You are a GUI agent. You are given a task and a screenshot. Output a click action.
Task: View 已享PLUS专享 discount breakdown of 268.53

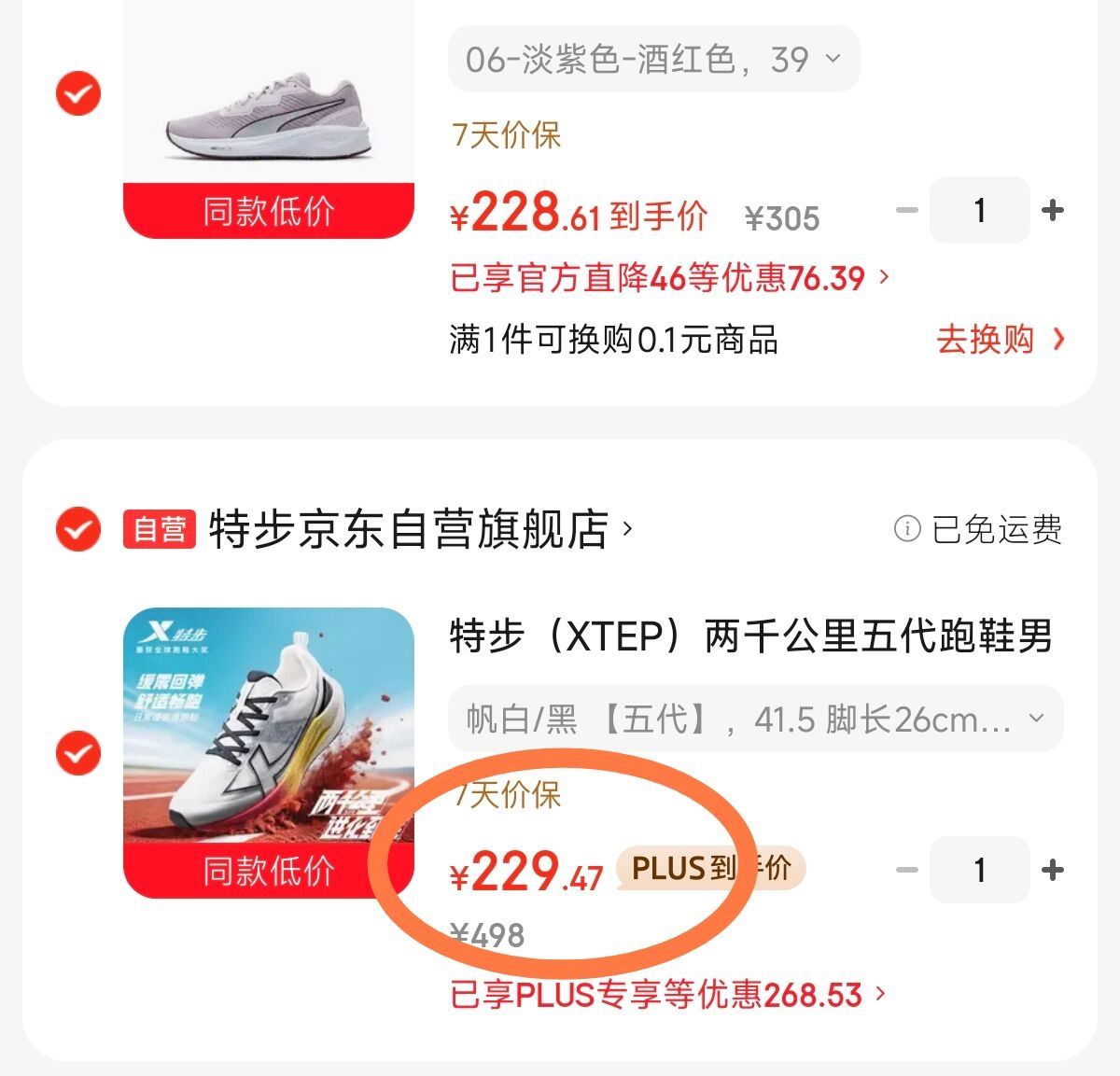tap(666, 995)
